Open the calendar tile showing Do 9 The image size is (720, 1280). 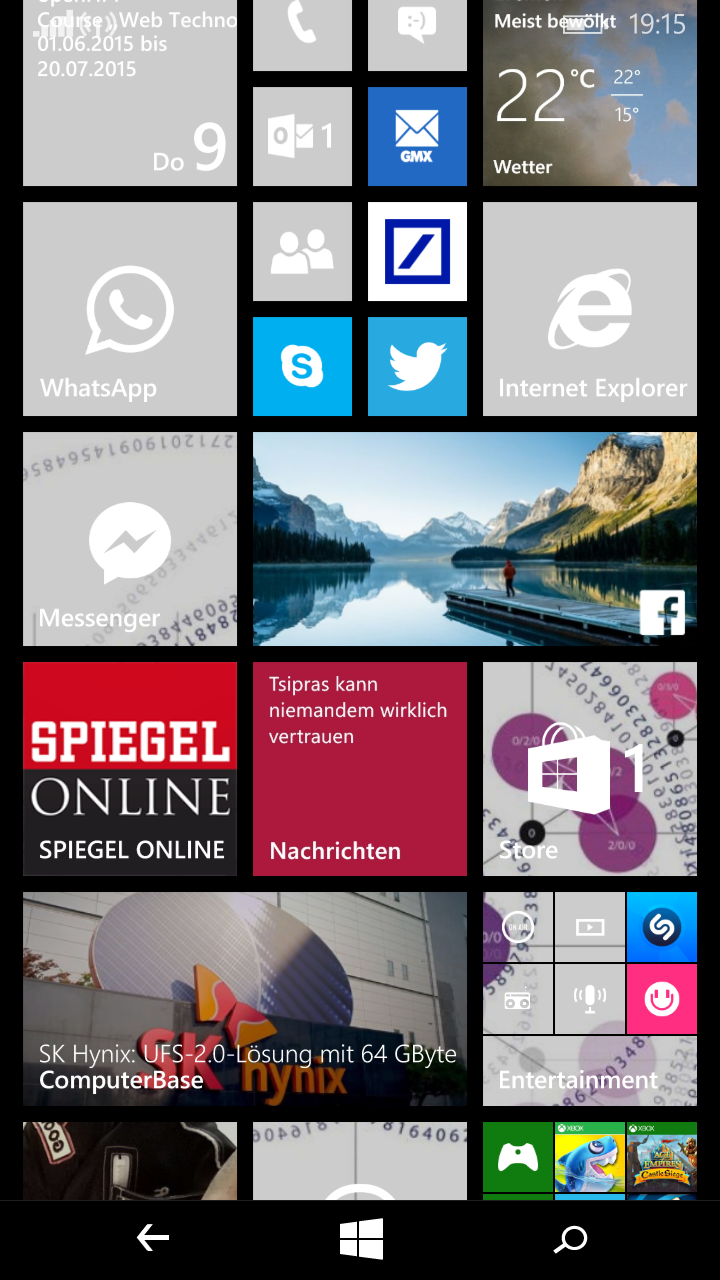coord(130,93)
